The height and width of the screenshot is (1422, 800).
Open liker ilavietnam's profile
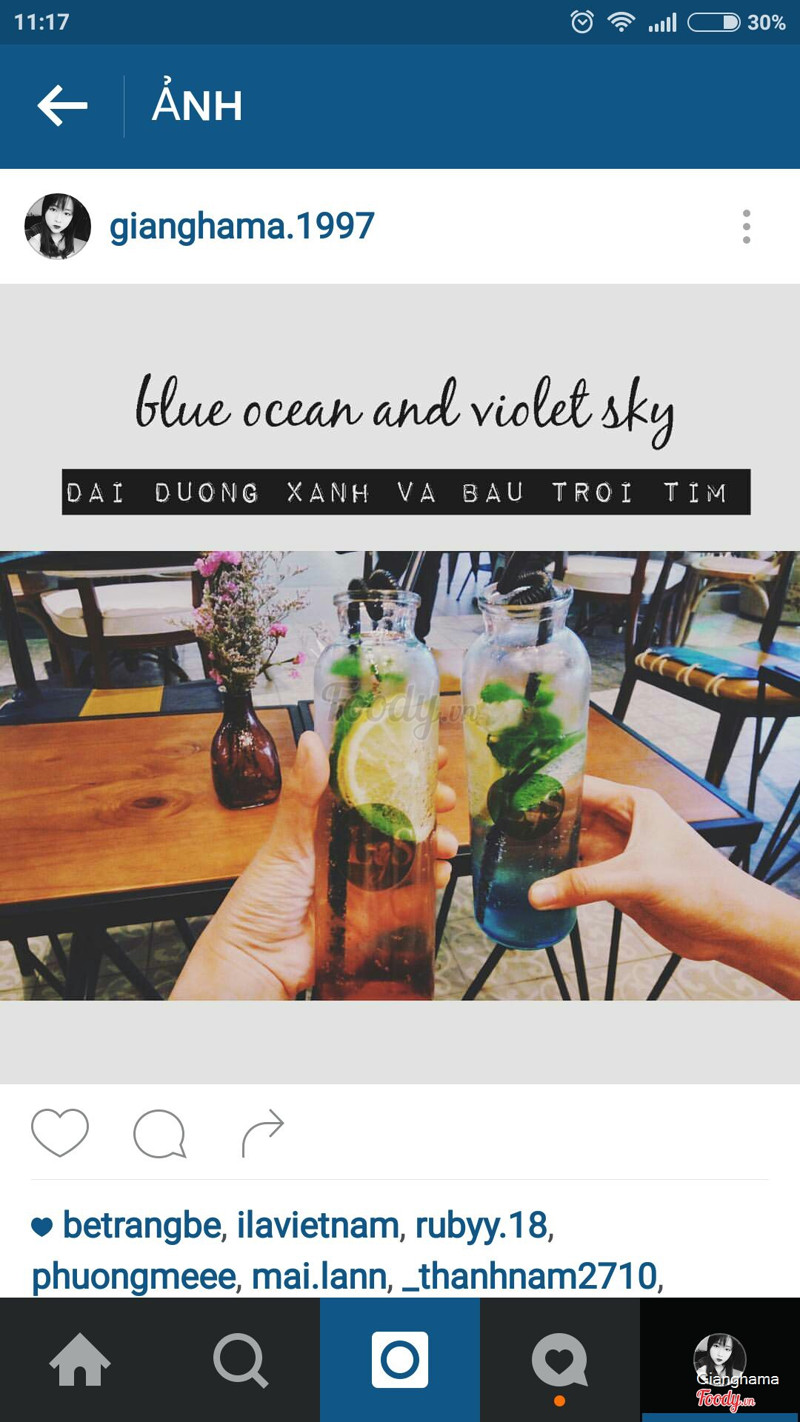[318, 1225]
